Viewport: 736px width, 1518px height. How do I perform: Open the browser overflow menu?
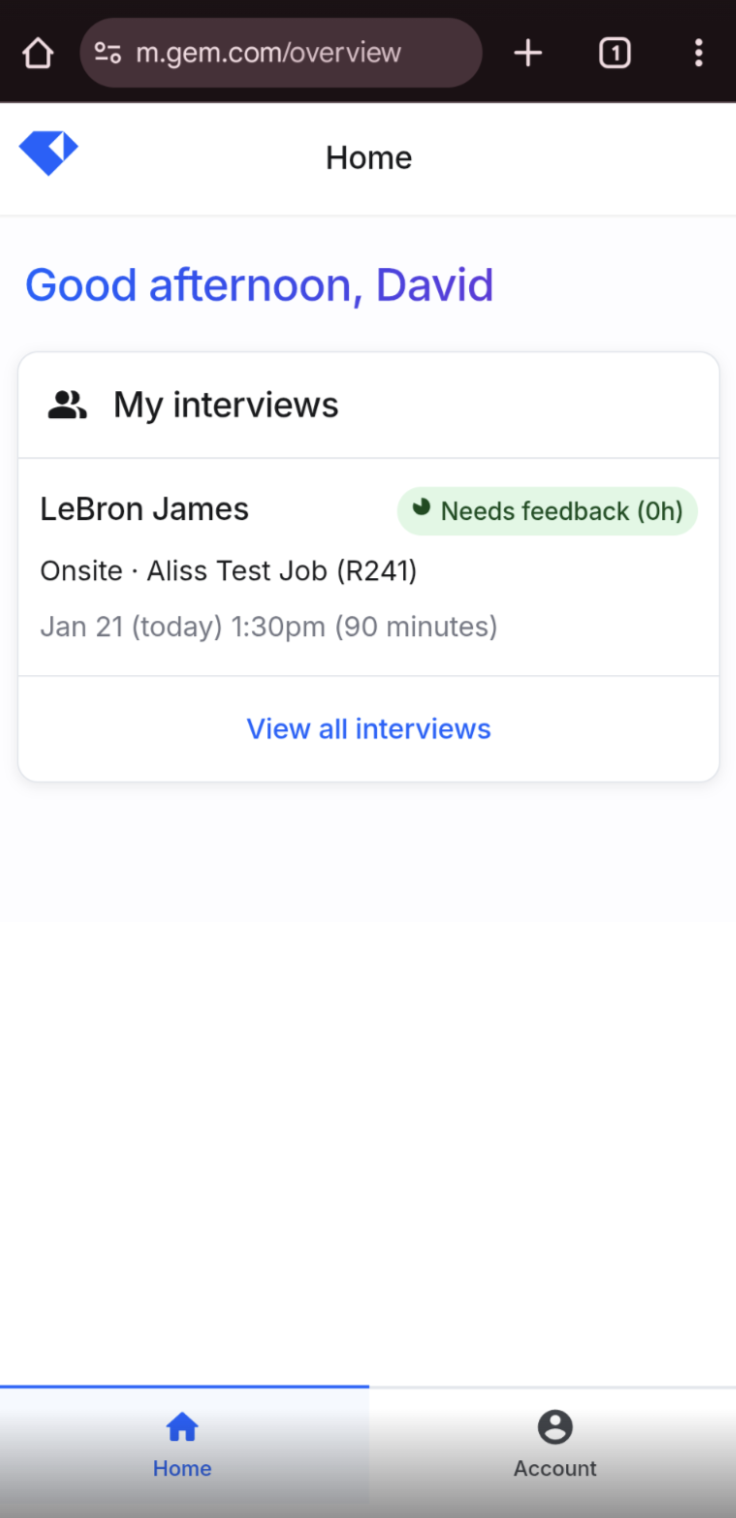(698, 53)
